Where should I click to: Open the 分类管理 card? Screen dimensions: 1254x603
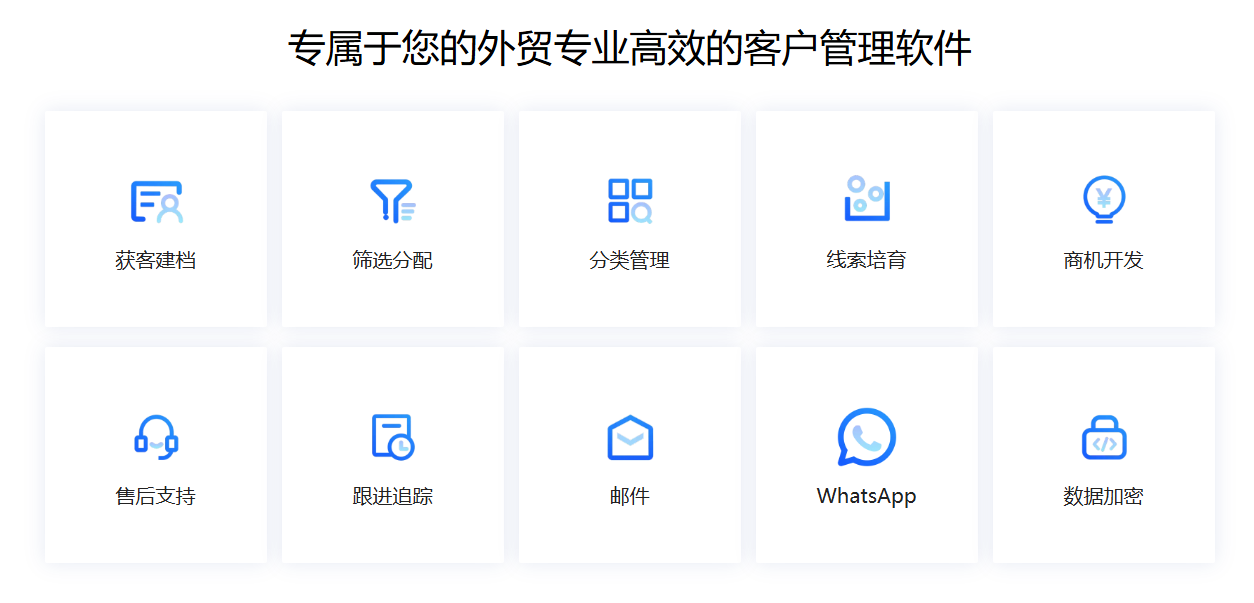630,220
